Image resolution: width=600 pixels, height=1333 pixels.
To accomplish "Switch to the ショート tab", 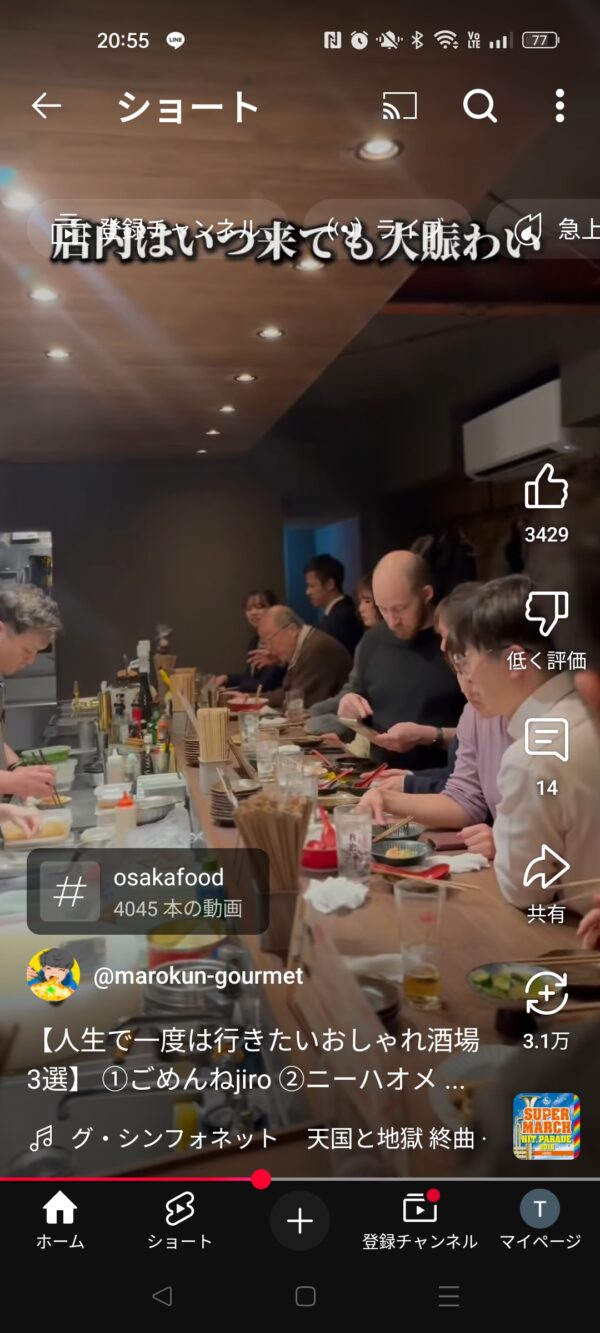I will [x=180, y=1221].
